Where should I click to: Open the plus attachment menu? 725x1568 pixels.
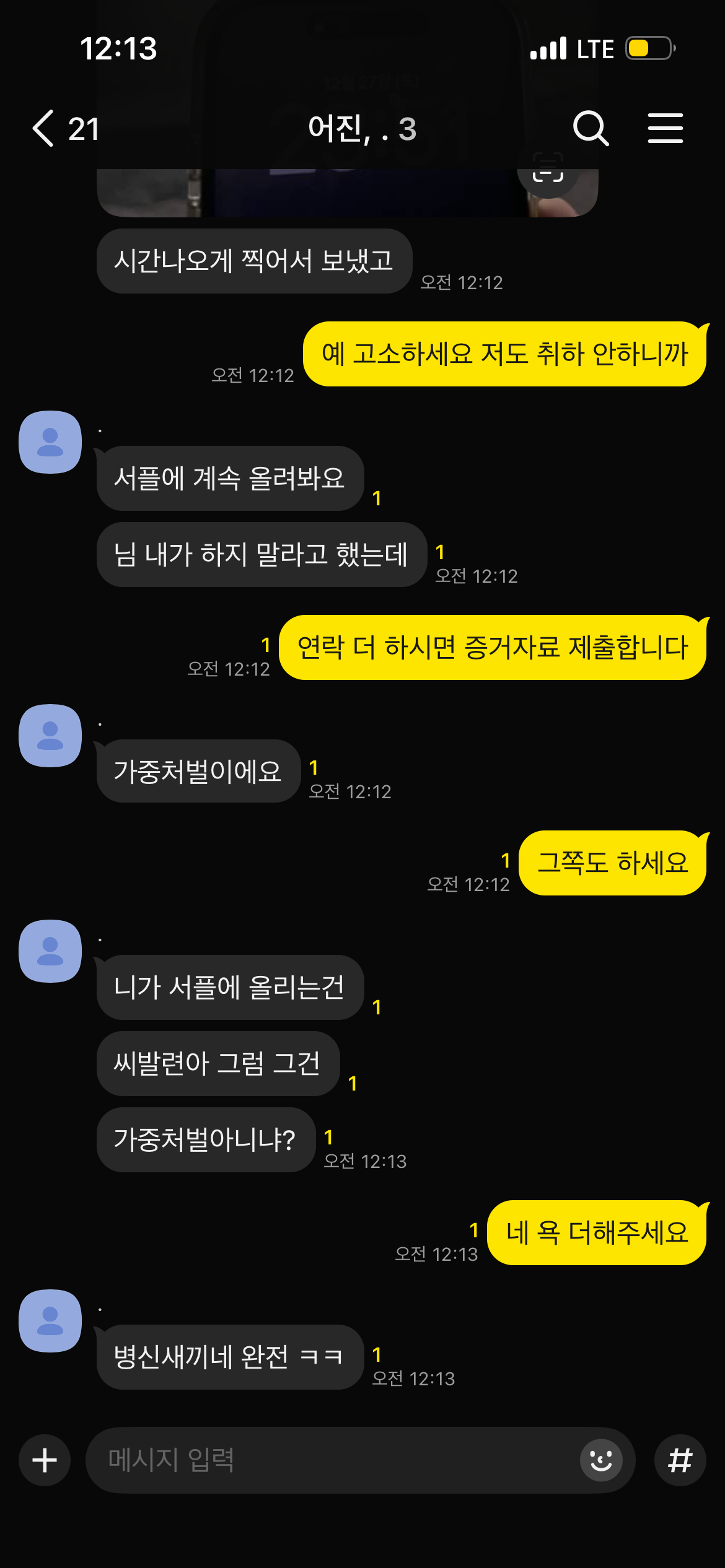coord(45,1460)
